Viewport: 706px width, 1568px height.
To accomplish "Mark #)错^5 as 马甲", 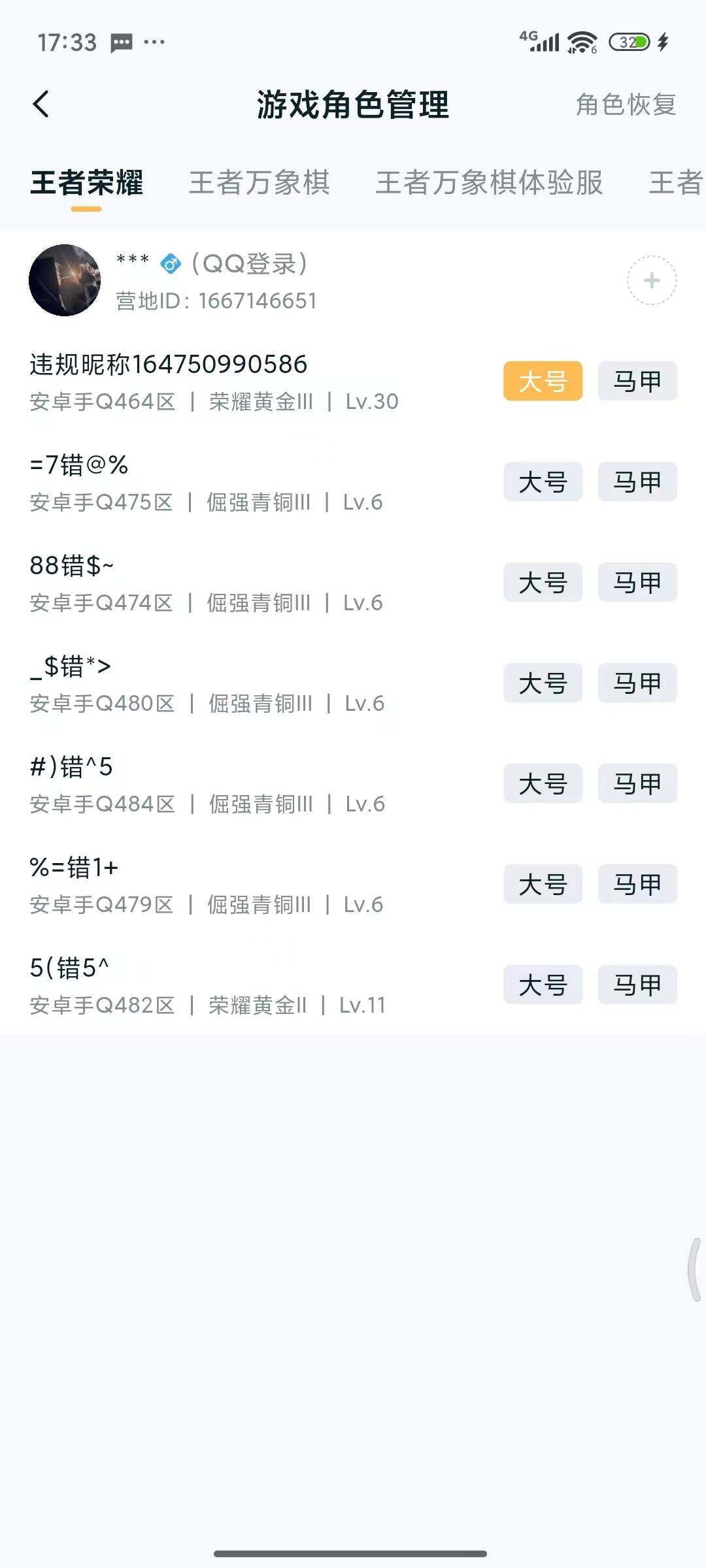I will click(637, 783).
